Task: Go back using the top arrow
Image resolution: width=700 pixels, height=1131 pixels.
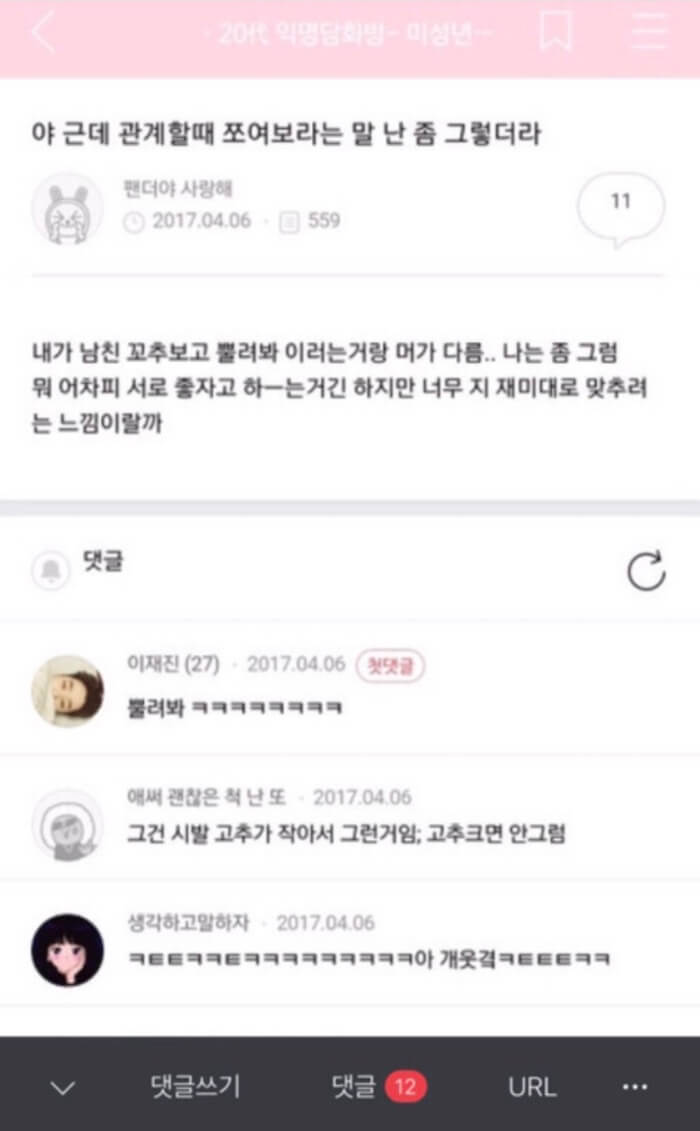Action: pyautogui.click(x=43, y=32)
